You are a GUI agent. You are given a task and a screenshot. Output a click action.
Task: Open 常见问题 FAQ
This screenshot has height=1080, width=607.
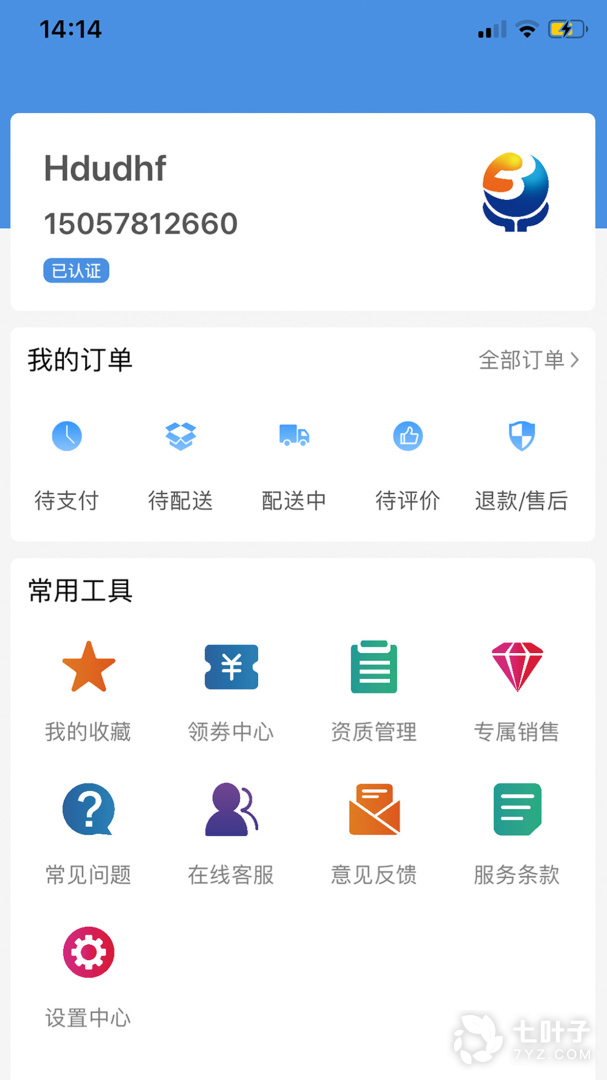pos(88,835)
